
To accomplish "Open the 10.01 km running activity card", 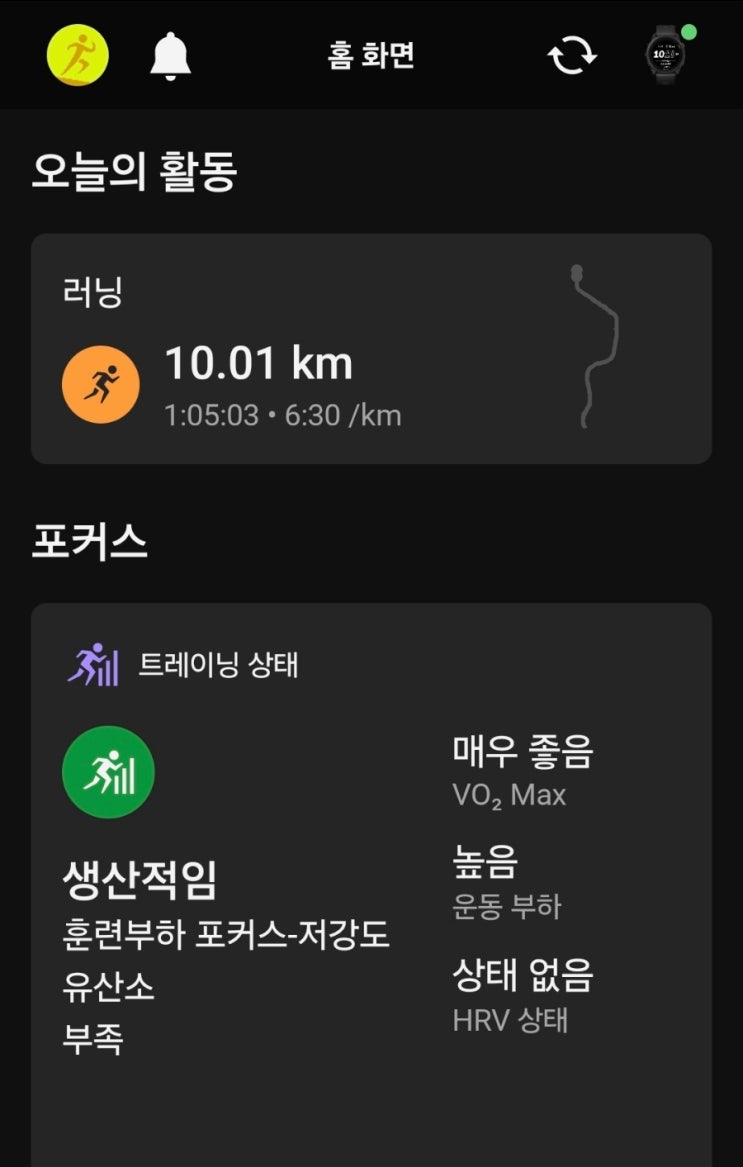I will [x=372, y=348].
